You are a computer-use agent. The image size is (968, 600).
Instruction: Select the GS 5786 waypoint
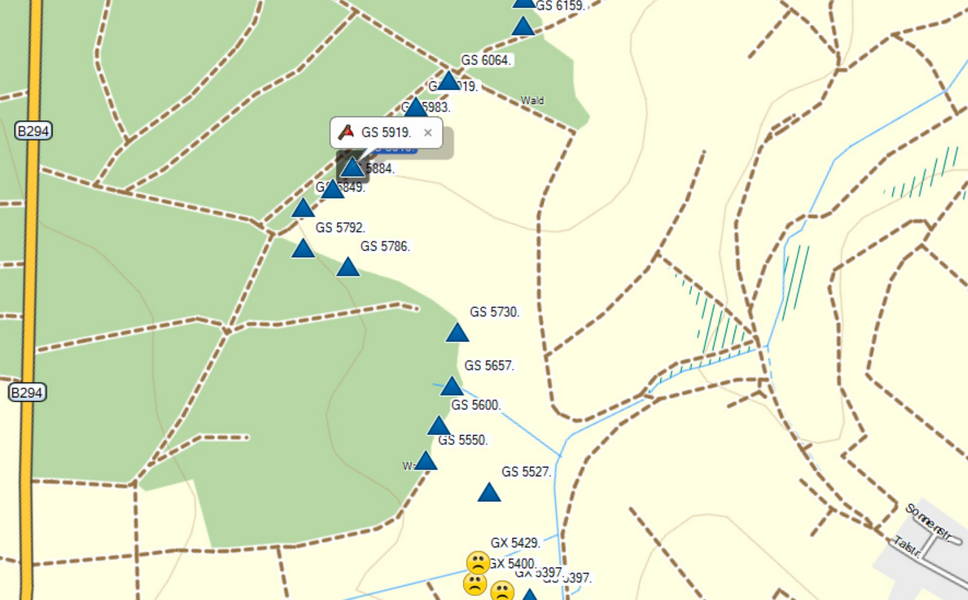point(347,267)
